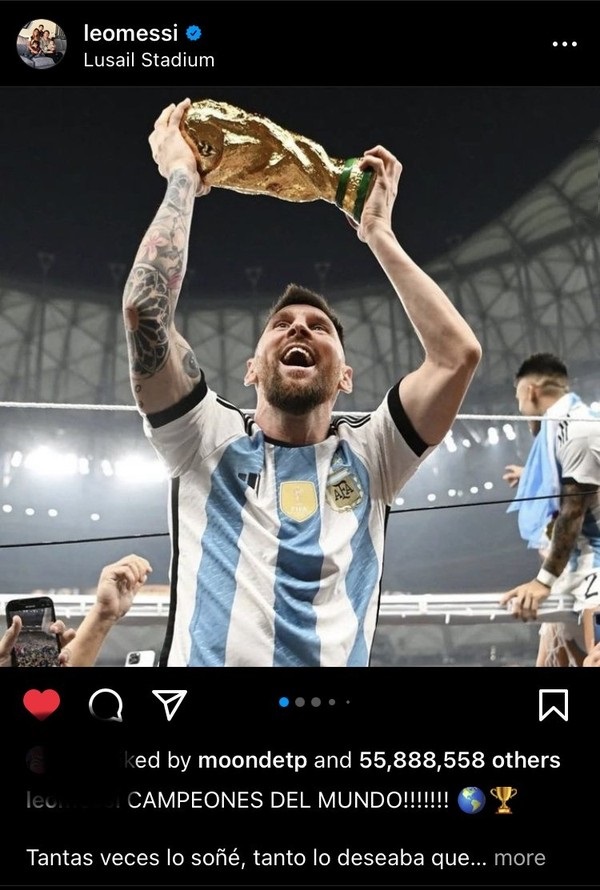Save this post with the bookmark icon
The width and height of the screenshot is (600, 890).
point(553,705)
